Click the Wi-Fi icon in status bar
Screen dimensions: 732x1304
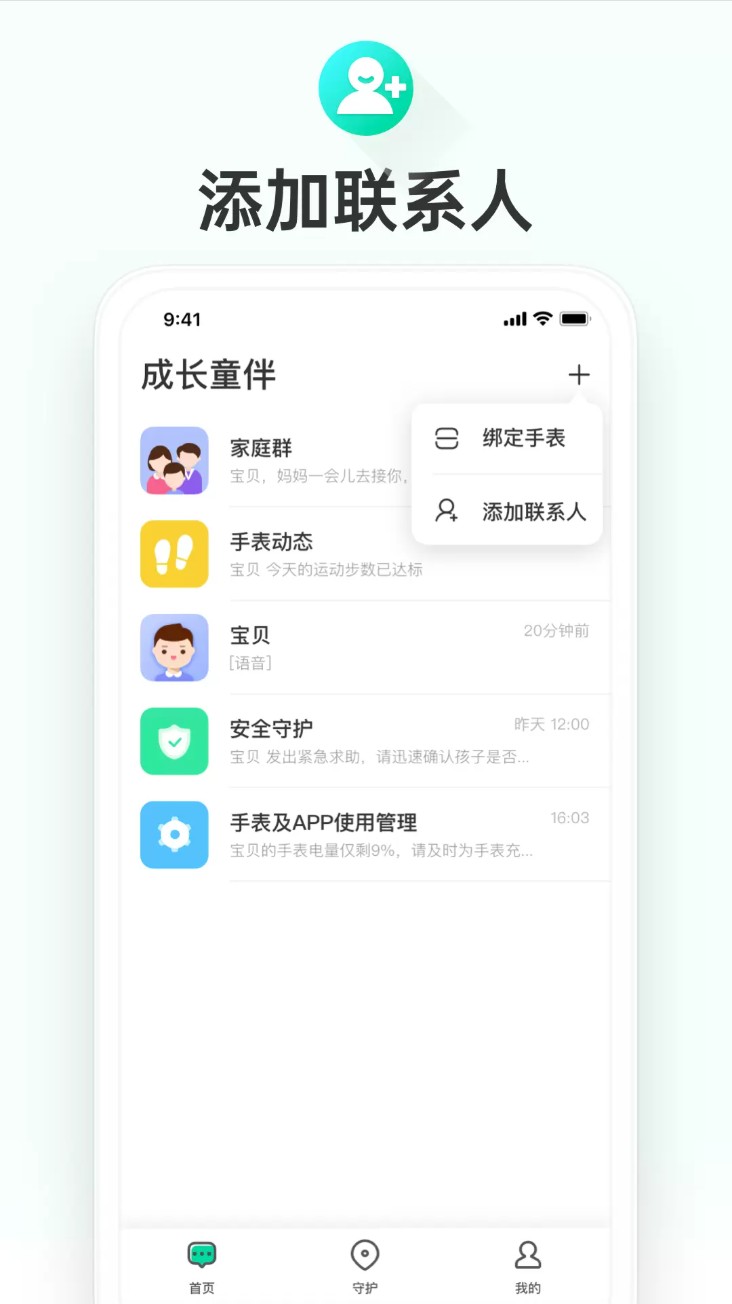(542, 319)
